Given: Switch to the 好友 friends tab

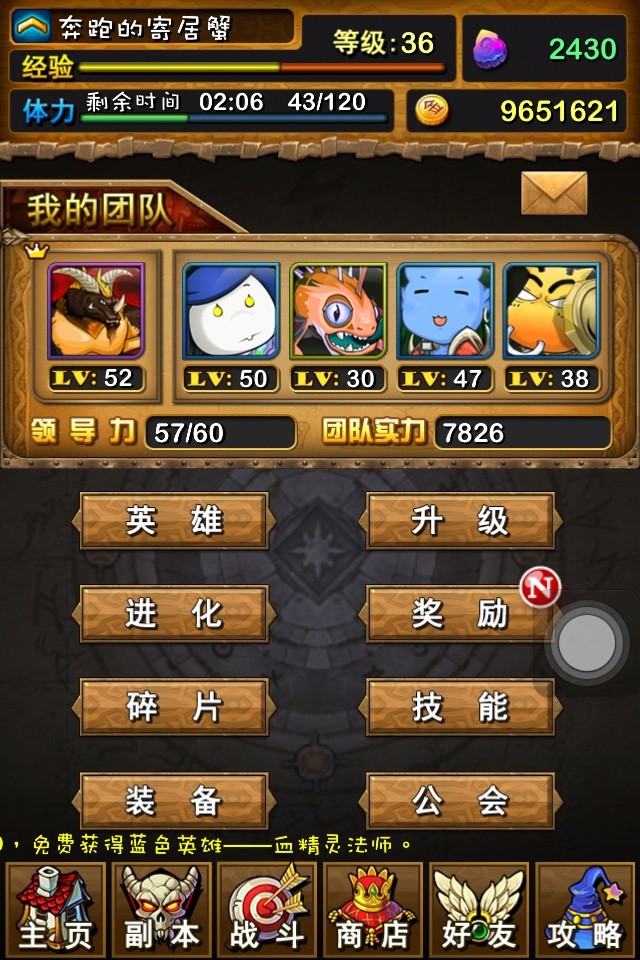Looking at the screenshot, I should 479,910.
